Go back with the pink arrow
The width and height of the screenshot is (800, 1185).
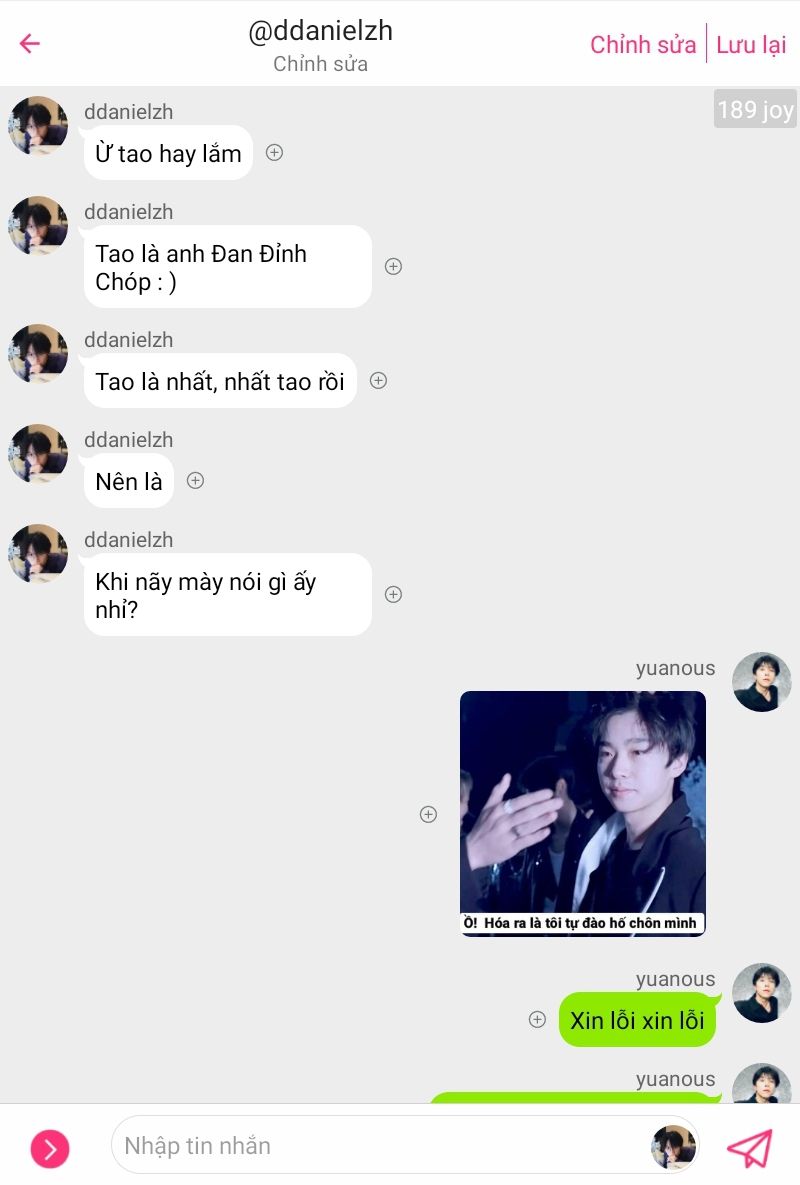pos(30,43)
